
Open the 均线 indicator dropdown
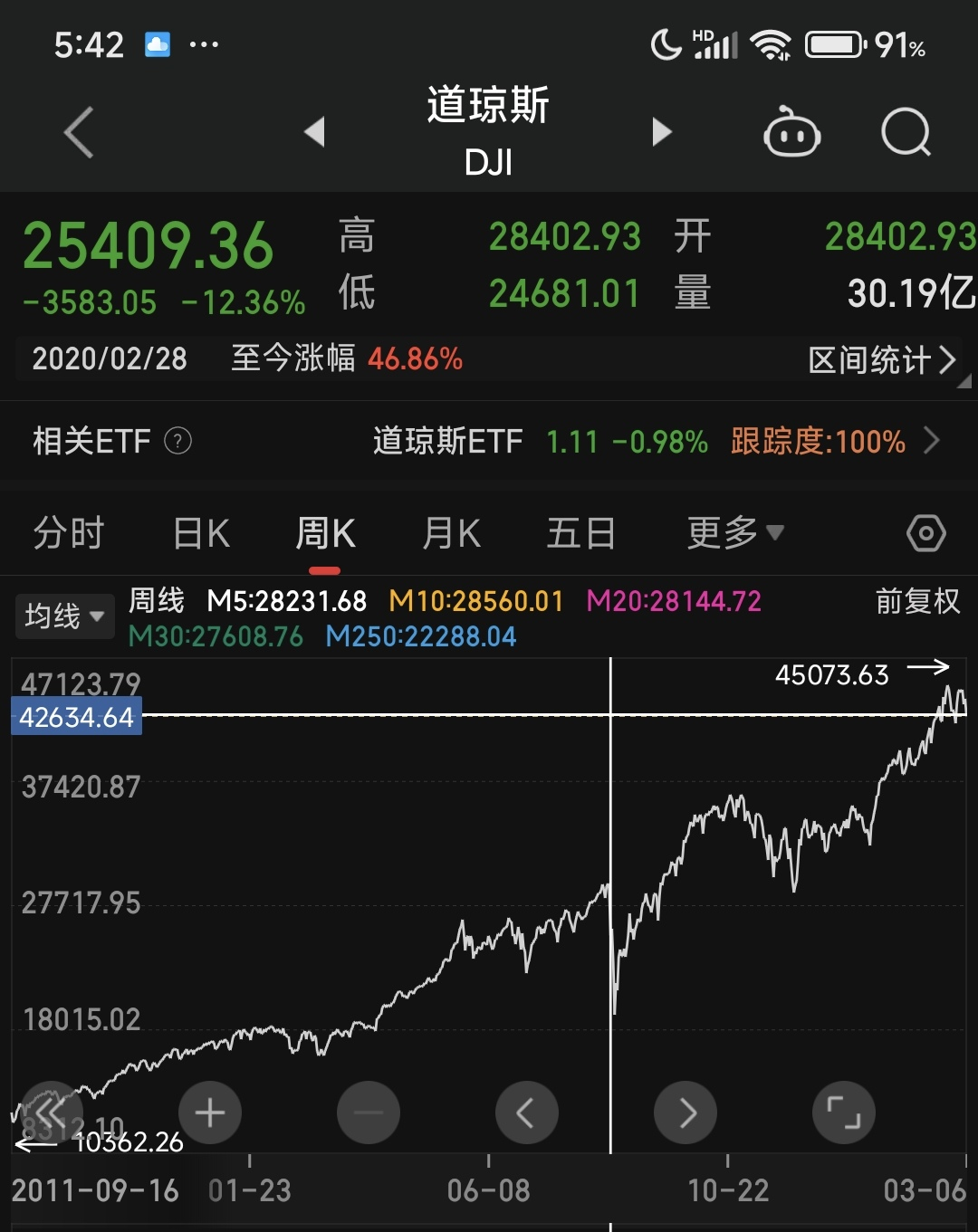point(64,616)
